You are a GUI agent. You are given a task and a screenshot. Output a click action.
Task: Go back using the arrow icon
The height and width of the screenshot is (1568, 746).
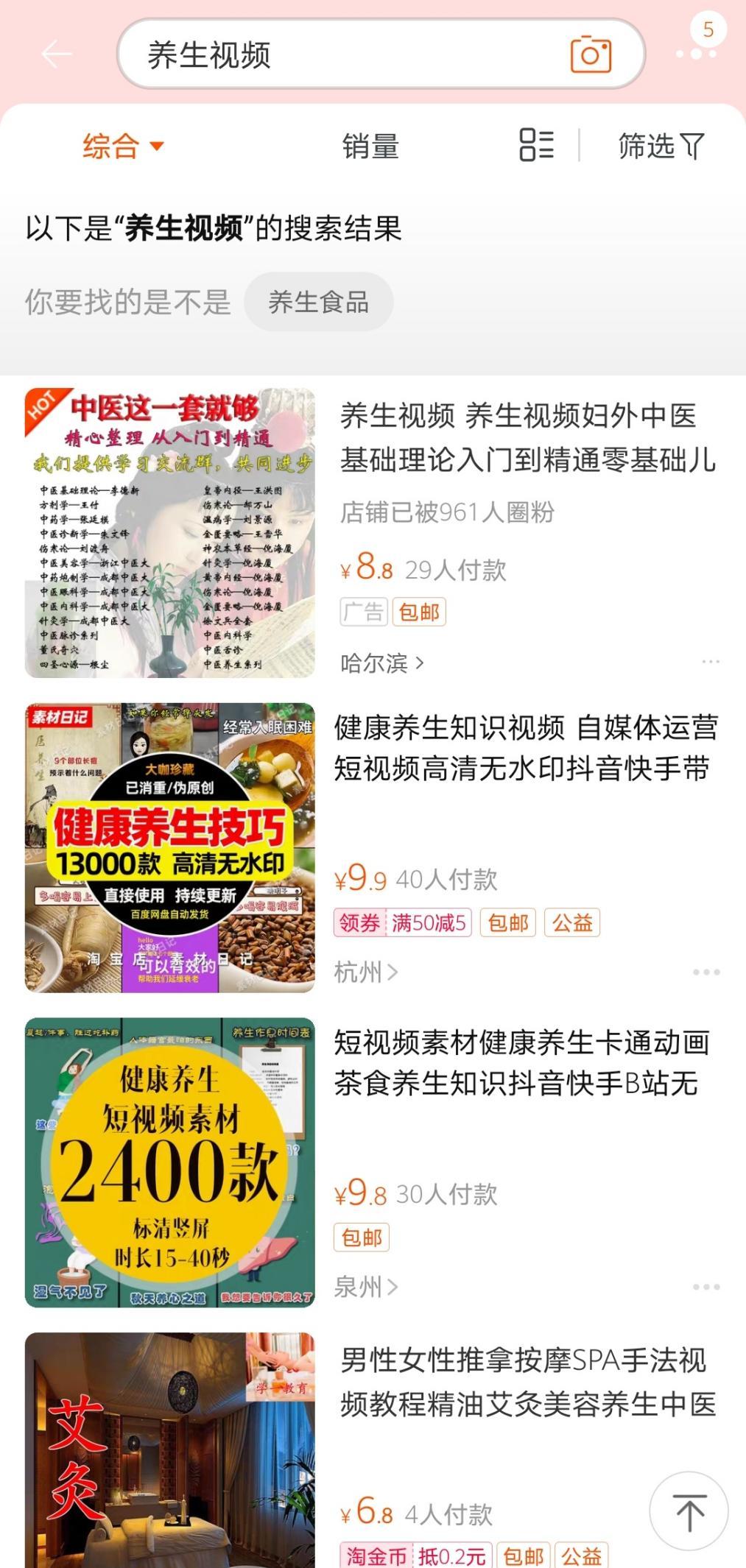(56, 54)
